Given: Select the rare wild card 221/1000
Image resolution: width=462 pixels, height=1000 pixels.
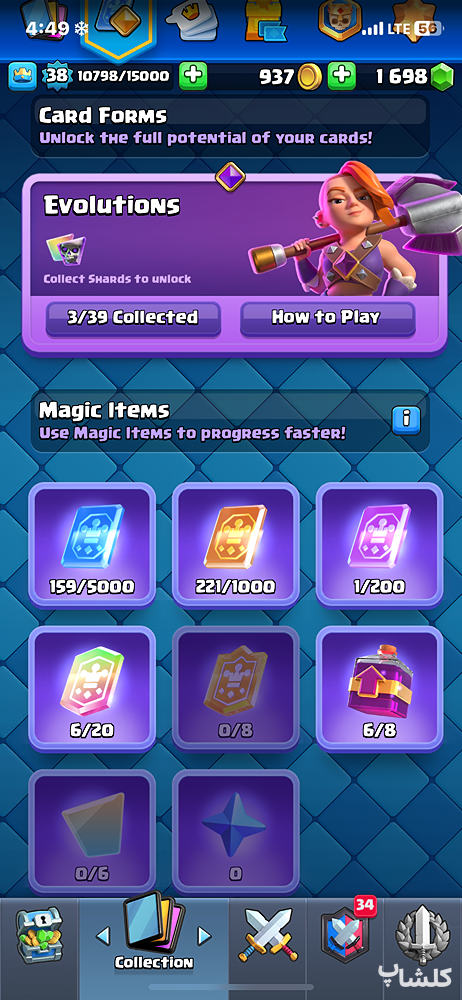Looking at the screenshot, I should (235, 545).
